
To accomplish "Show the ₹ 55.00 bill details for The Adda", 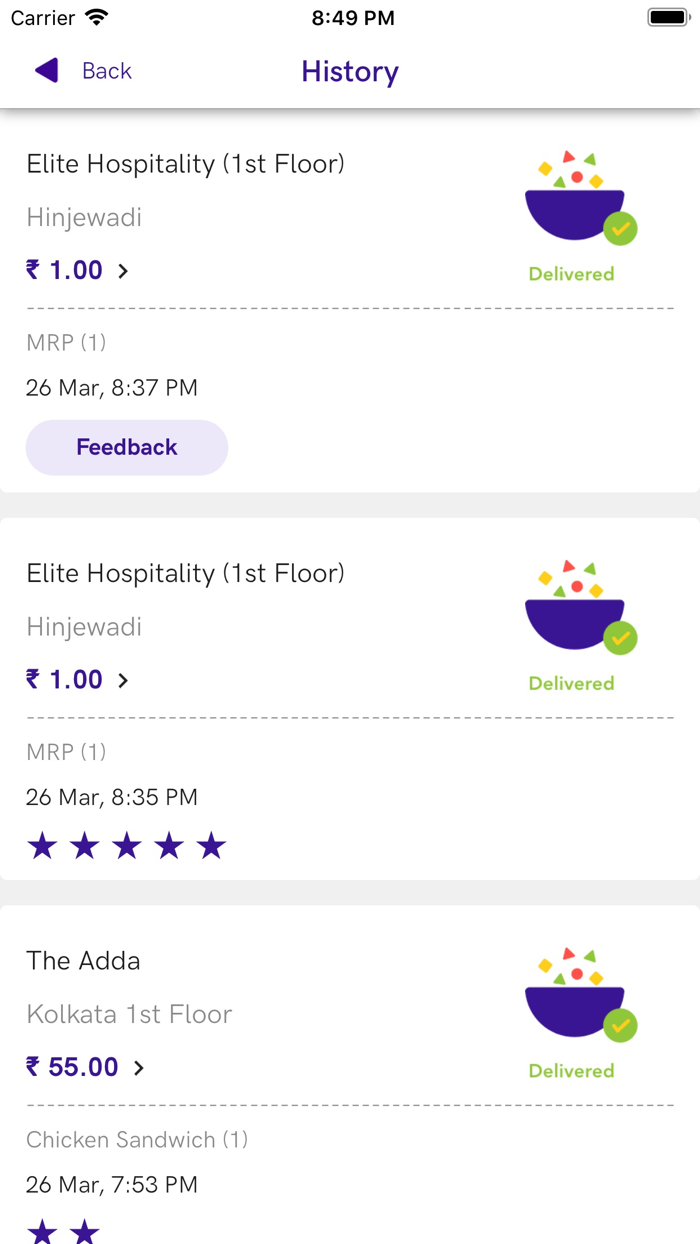I will coord(86,1067).
